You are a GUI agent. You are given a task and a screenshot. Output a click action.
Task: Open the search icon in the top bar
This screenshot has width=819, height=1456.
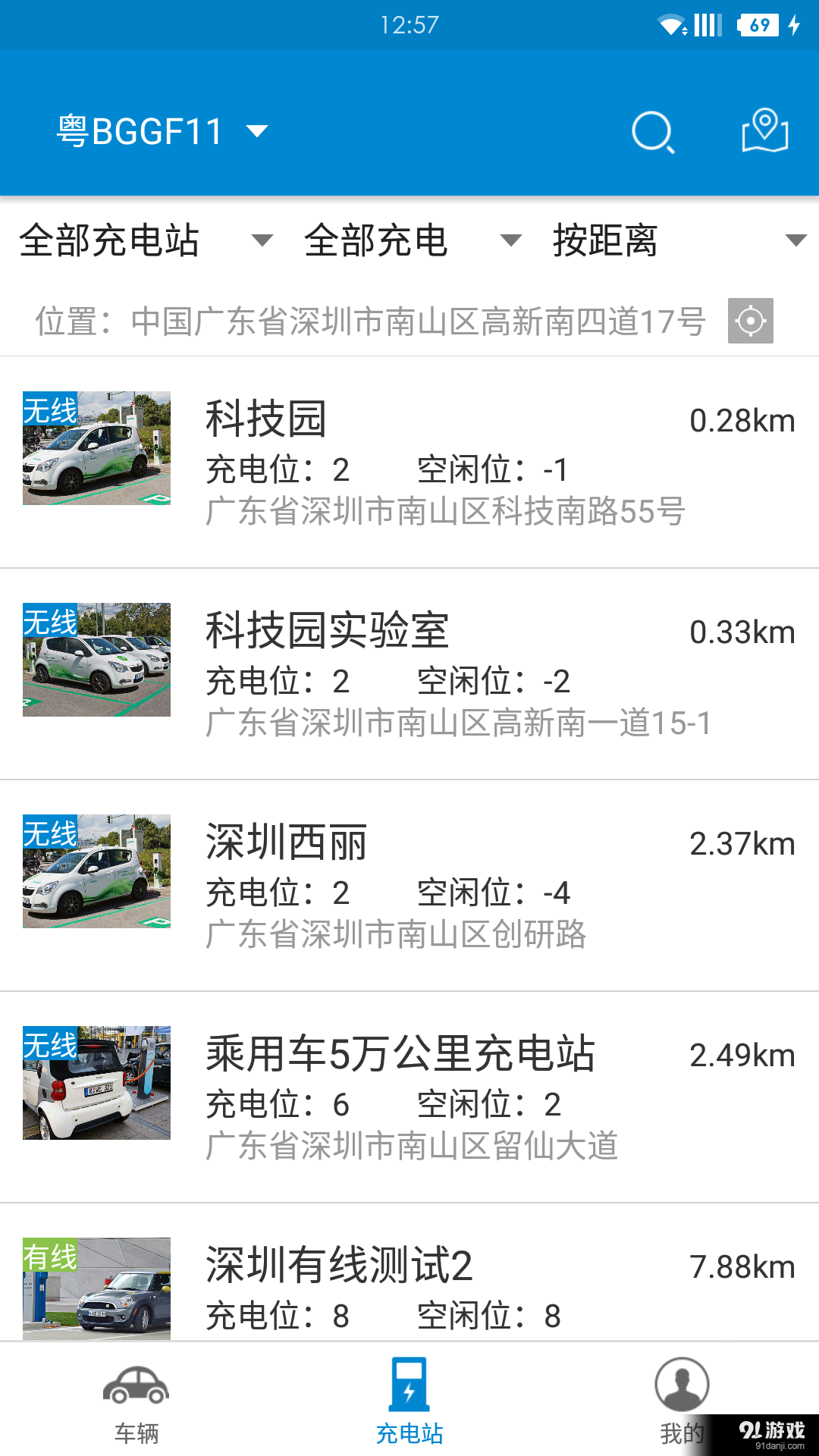point(654,131)
